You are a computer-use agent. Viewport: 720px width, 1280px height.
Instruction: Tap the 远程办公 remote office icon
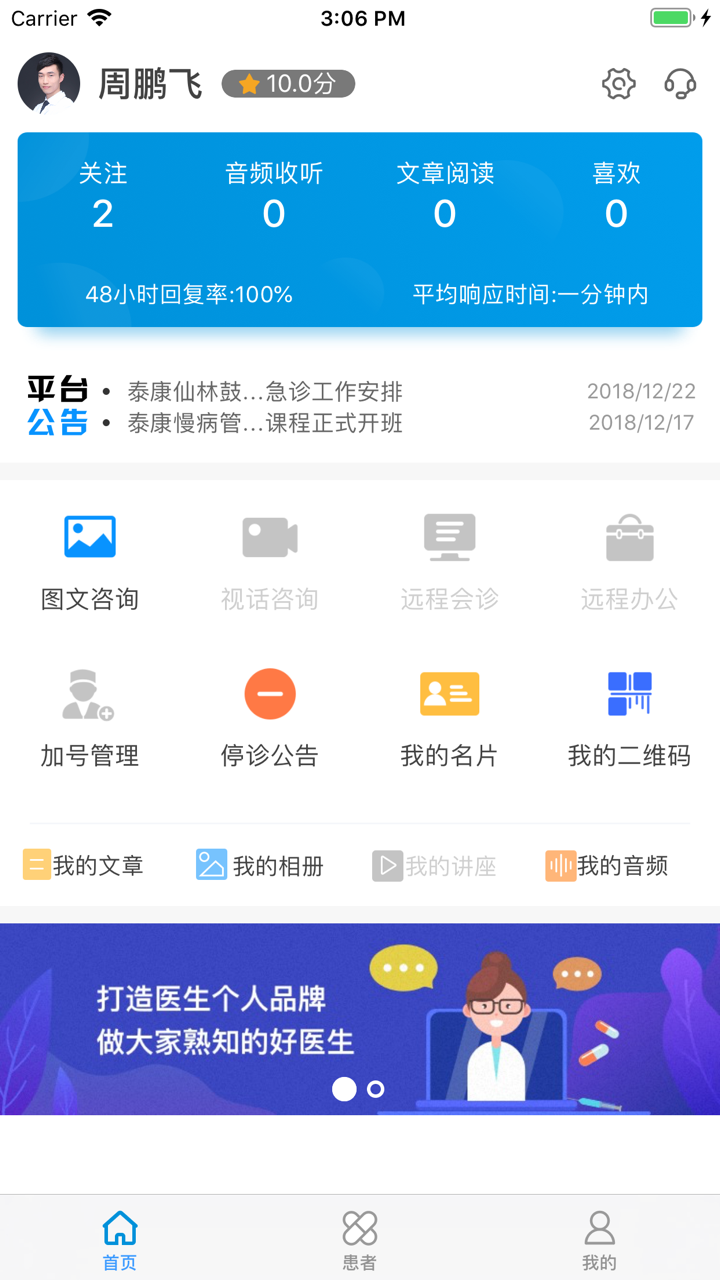pos(629,557)
